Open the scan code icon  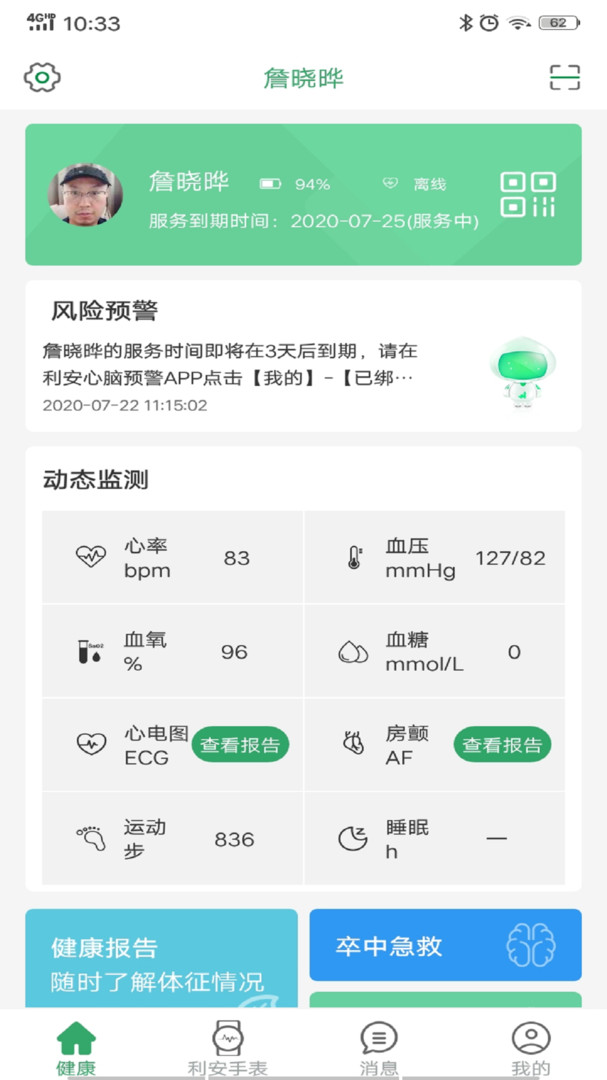point(564,78)
